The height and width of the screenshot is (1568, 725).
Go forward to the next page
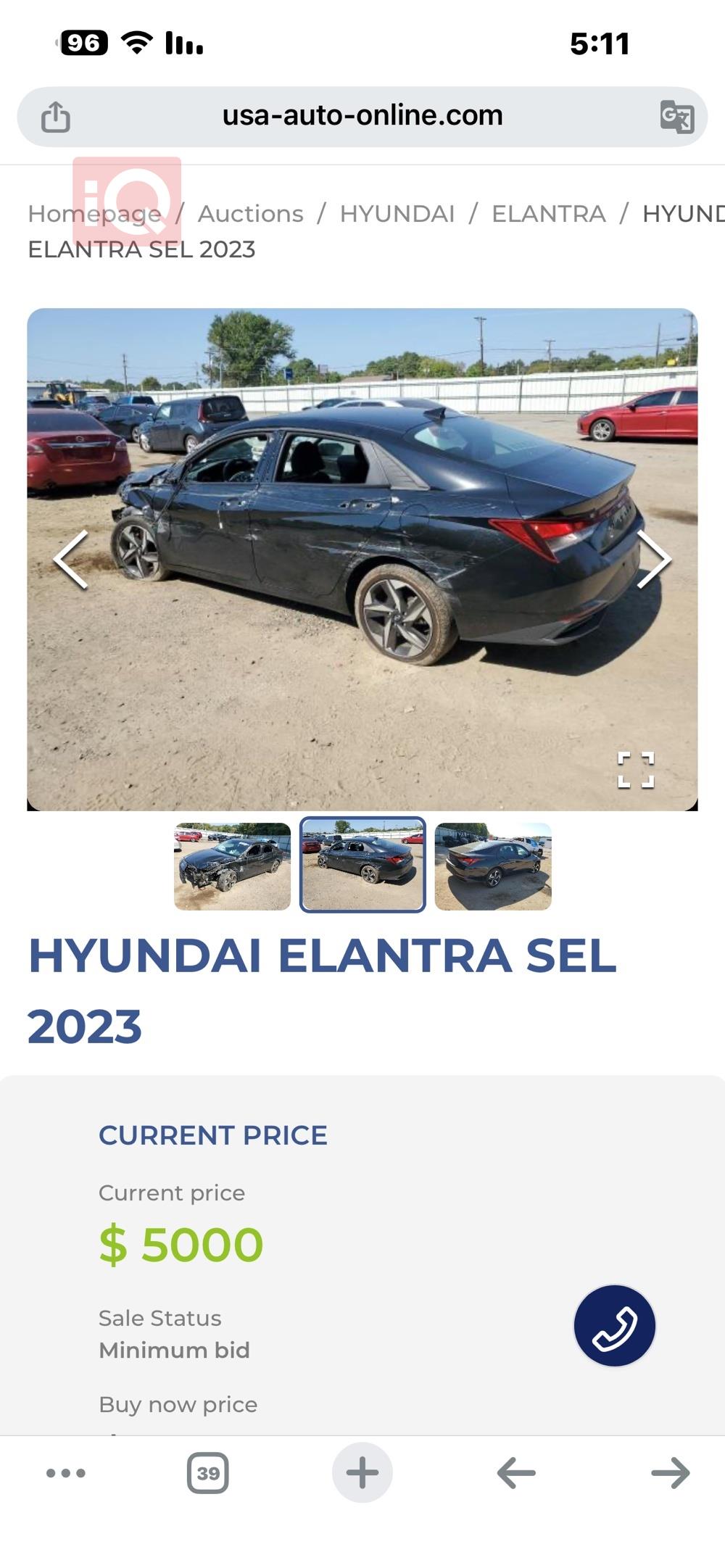[670, 1473]
